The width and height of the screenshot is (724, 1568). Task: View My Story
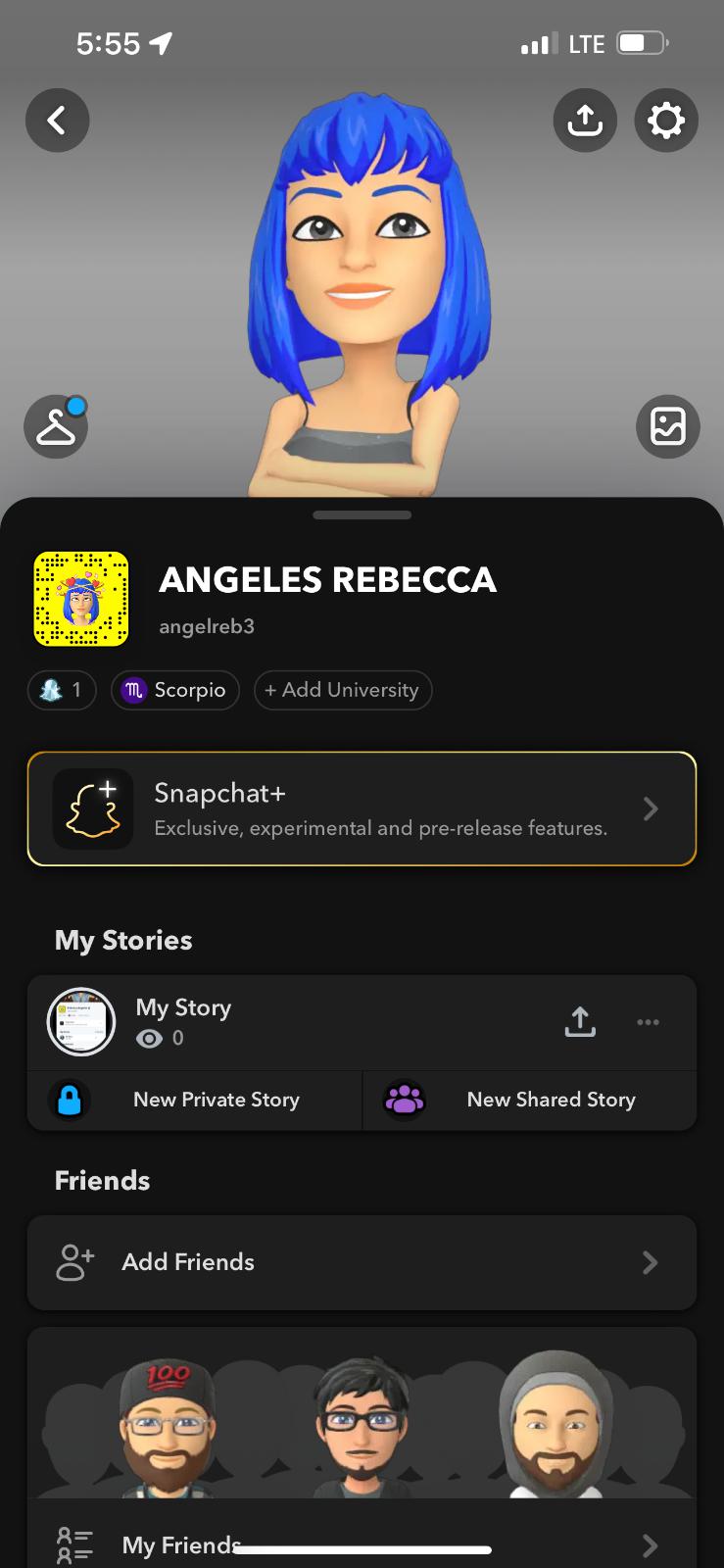tap(183, 1021)
